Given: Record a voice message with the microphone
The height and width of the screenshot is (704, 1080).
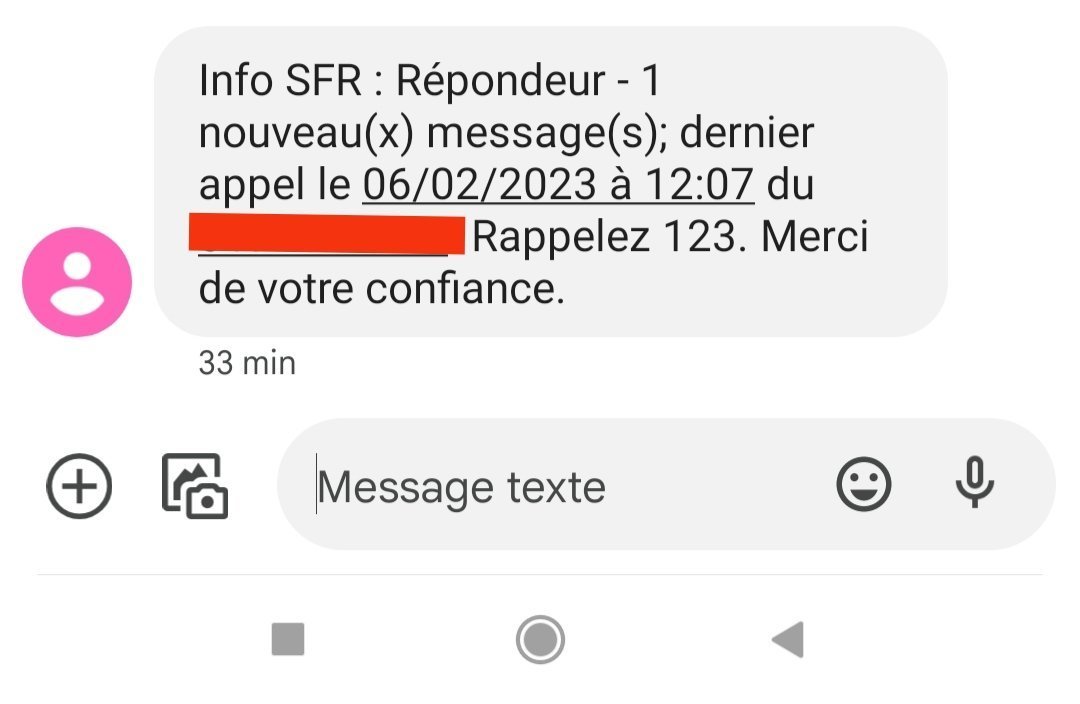Looking at the screenshot, I should 974,485.
